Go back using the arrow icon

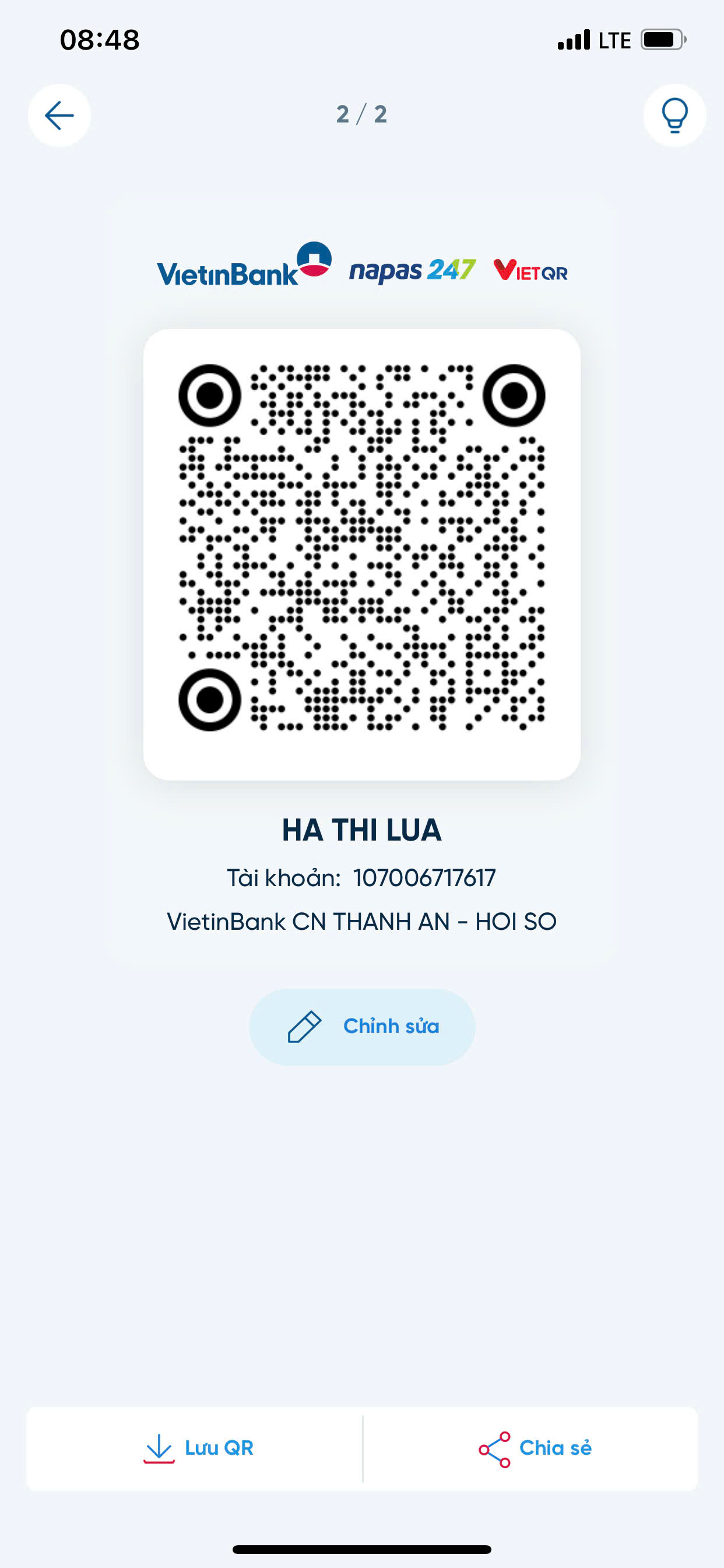(x=59, y=115)
